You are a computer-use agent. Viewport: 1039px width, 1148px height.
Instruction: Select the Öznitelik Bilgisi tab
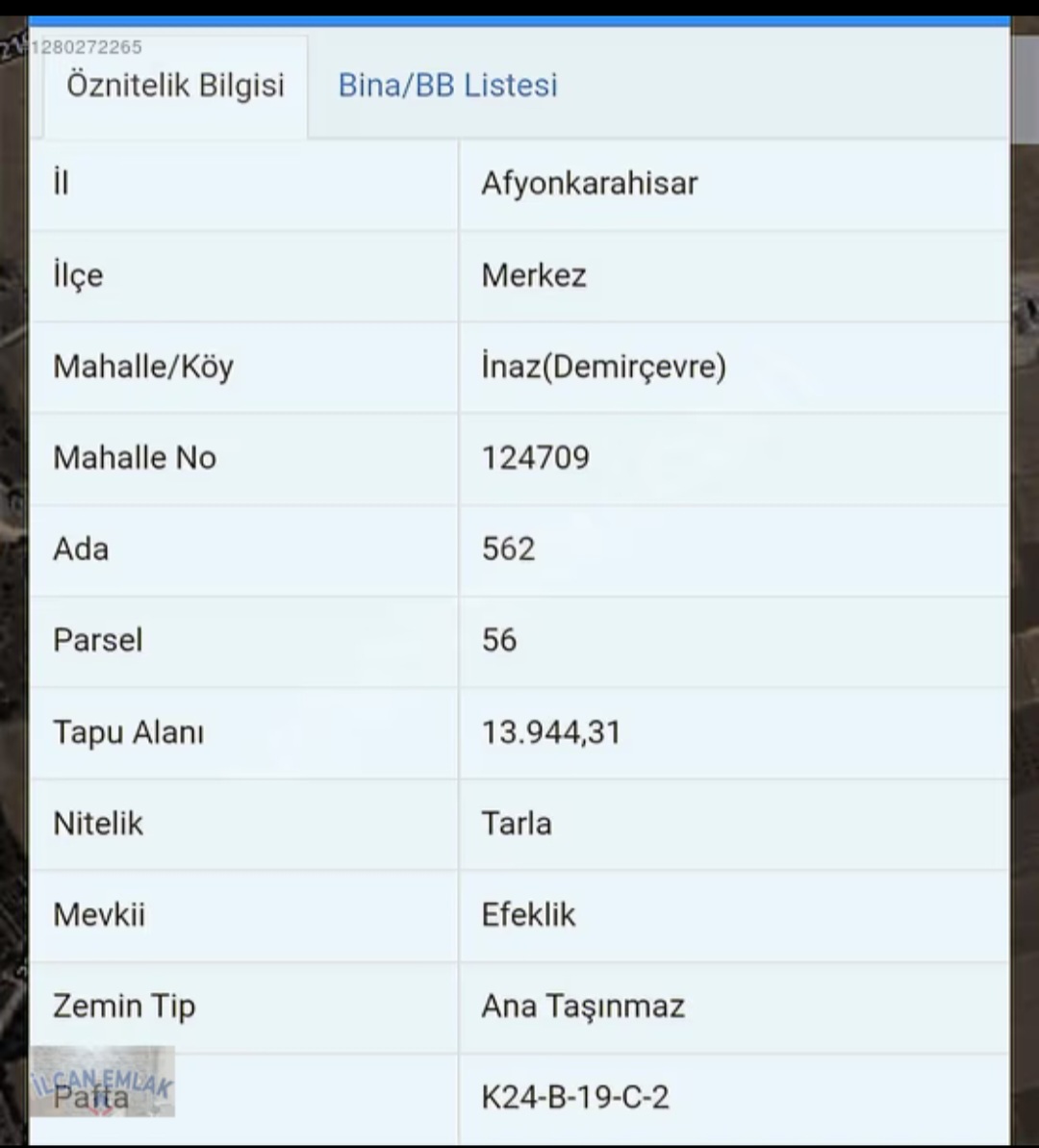tap(175, 86)
